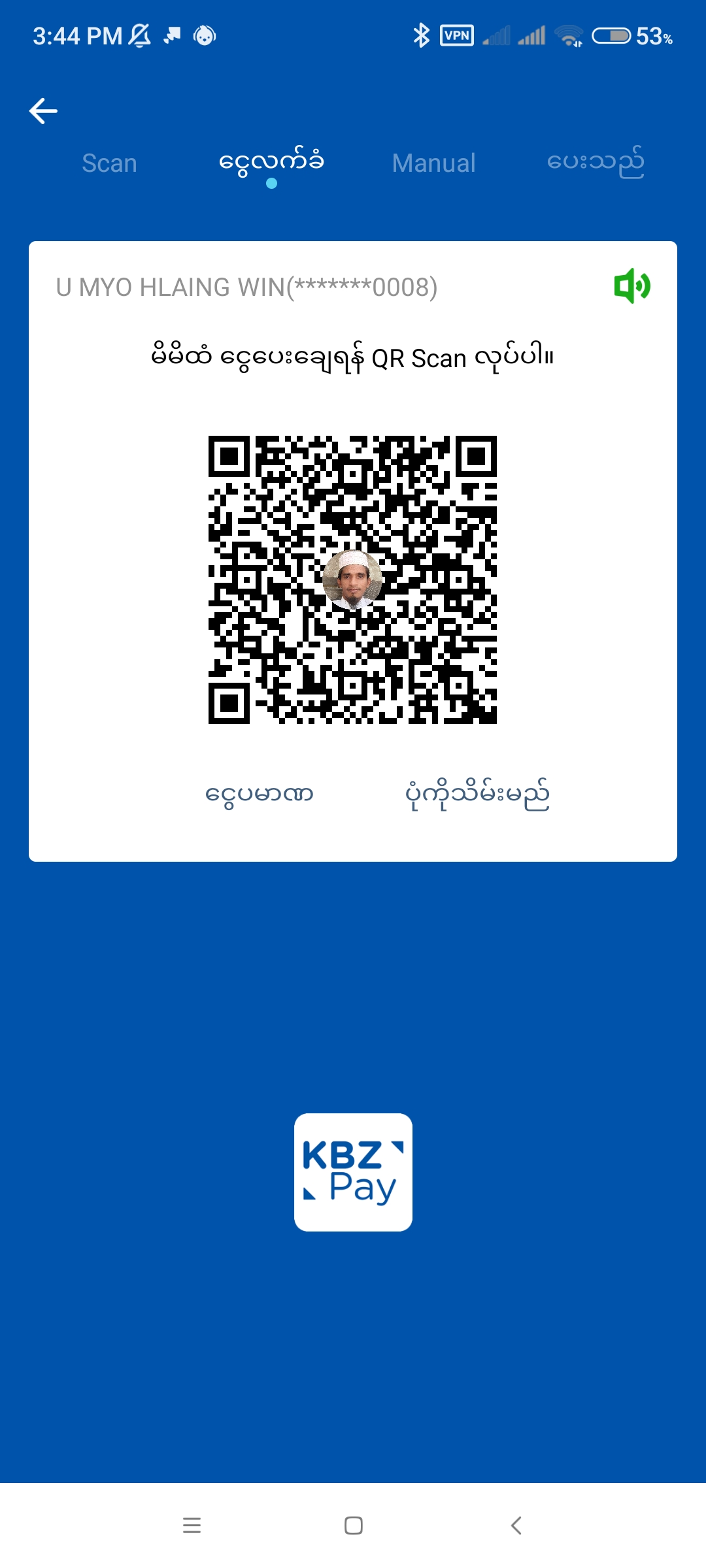The width and height of the screenshot is (706, 1568).
Task: Switch to the Manual tab
Action: 433,163
